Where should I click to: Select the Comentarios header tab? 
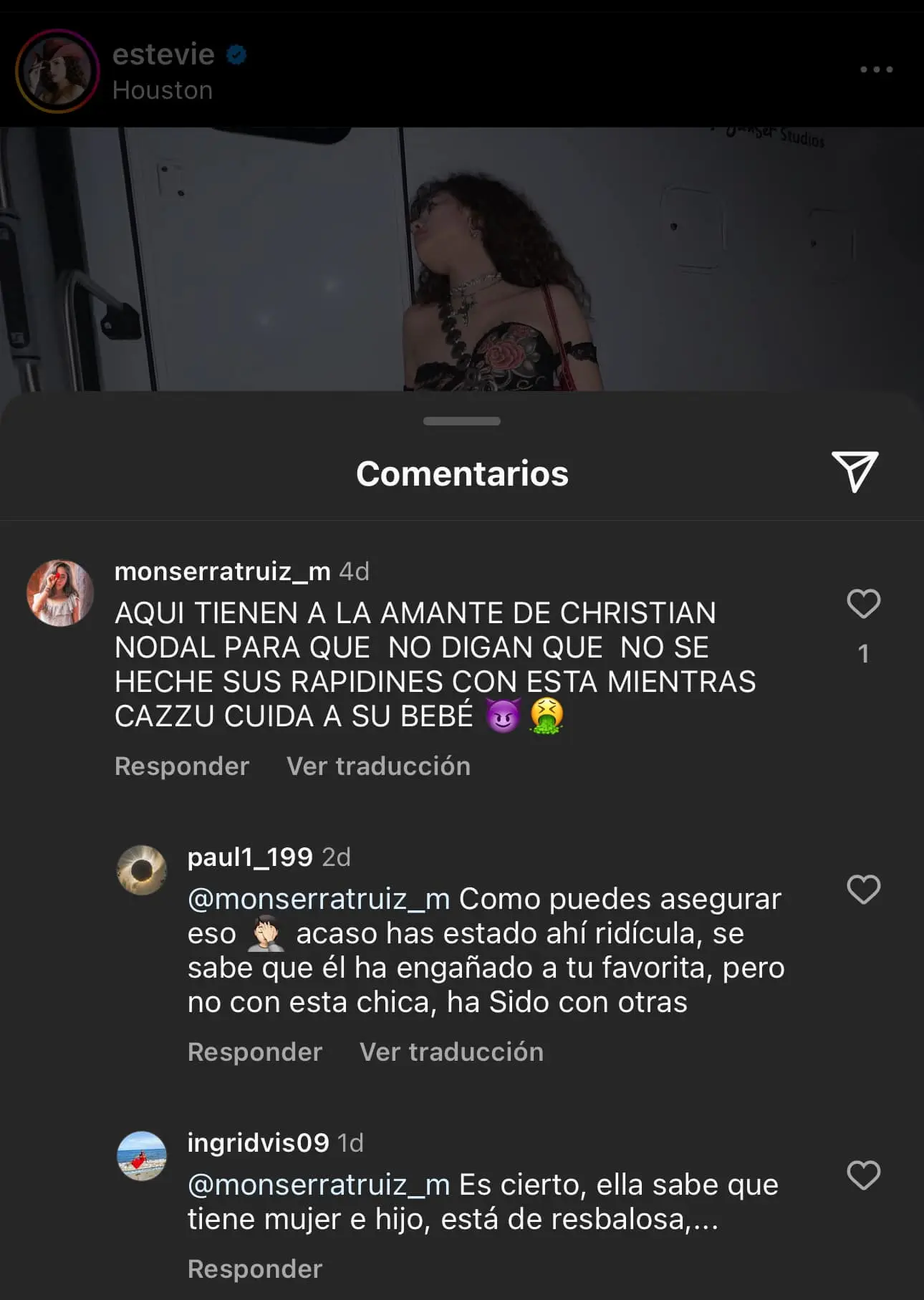point(462,473)
